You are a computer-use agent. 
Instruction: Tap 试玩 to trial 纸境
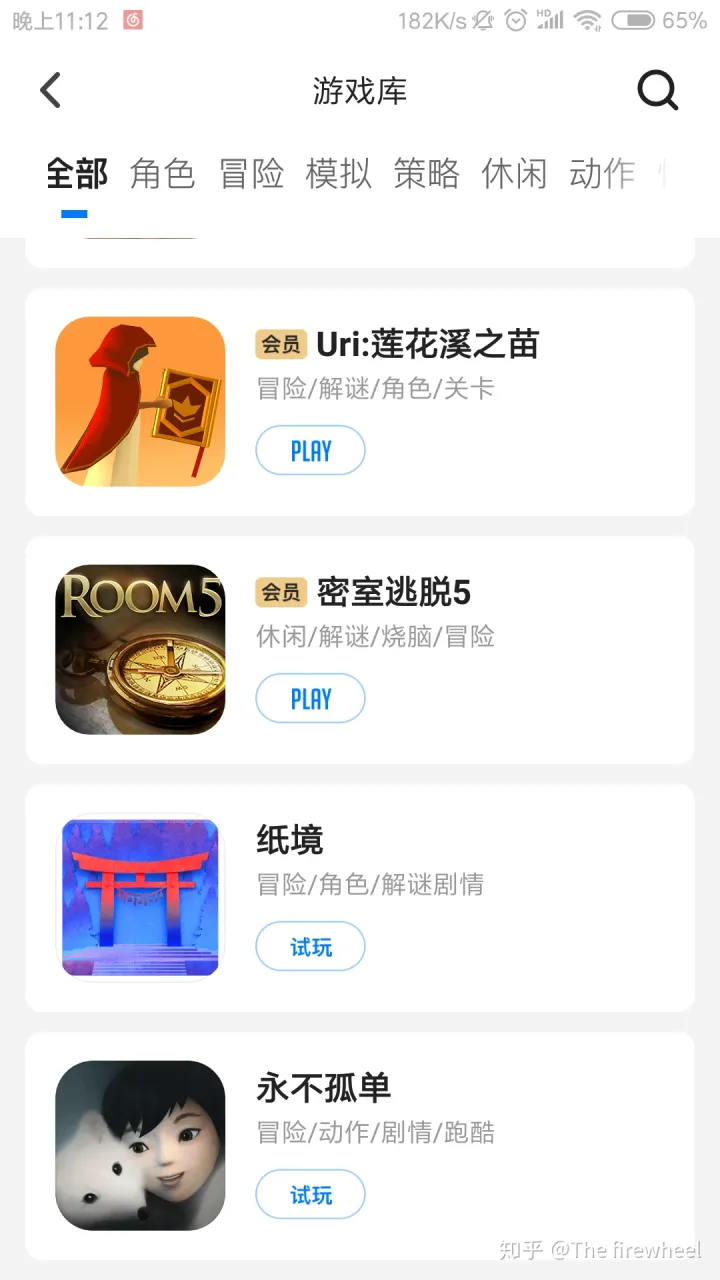[x=310, y=946]
